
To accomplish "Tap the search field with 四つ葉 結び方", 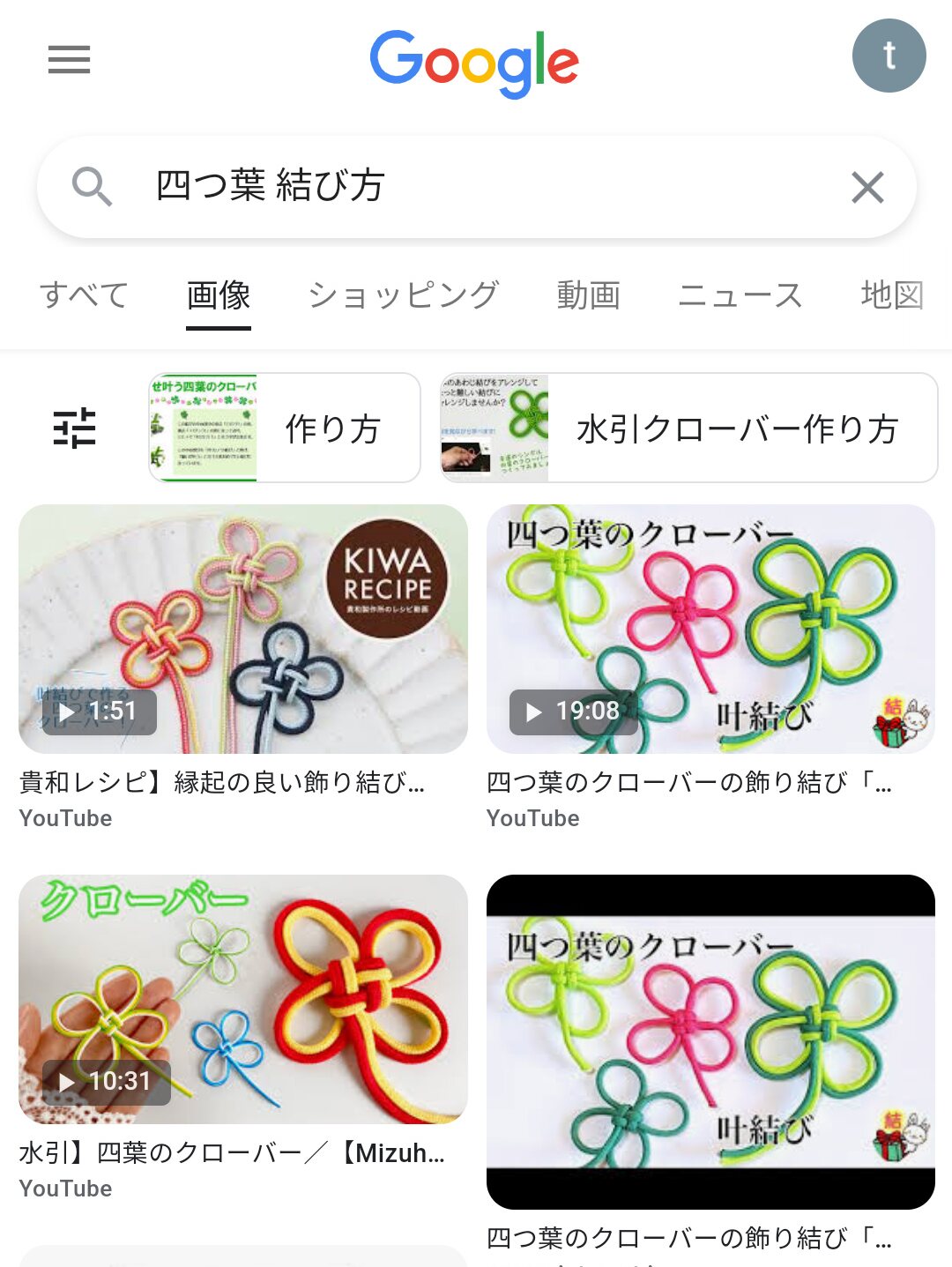I will 458,186.
